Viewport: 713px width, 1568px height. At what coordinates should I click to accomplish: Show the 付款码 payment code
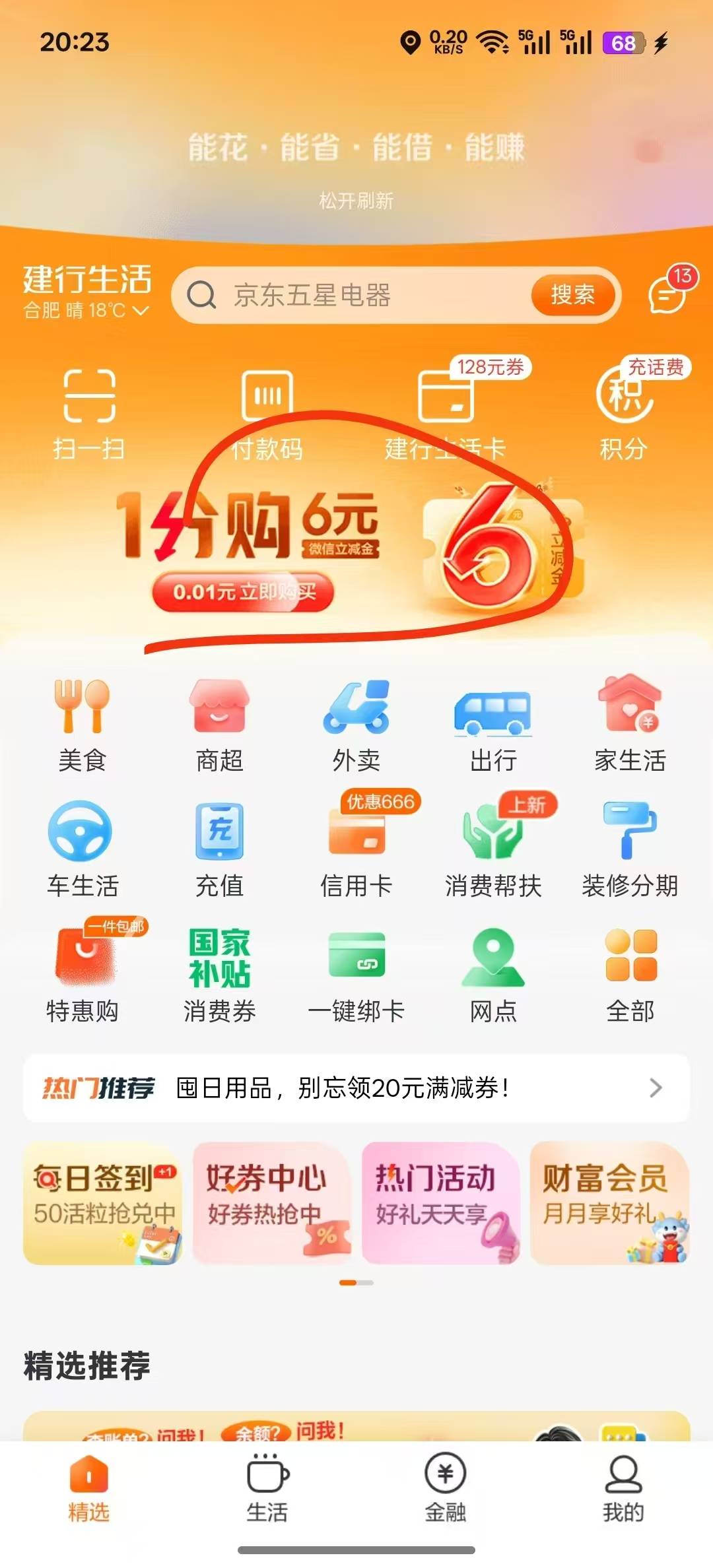point(267,412)
